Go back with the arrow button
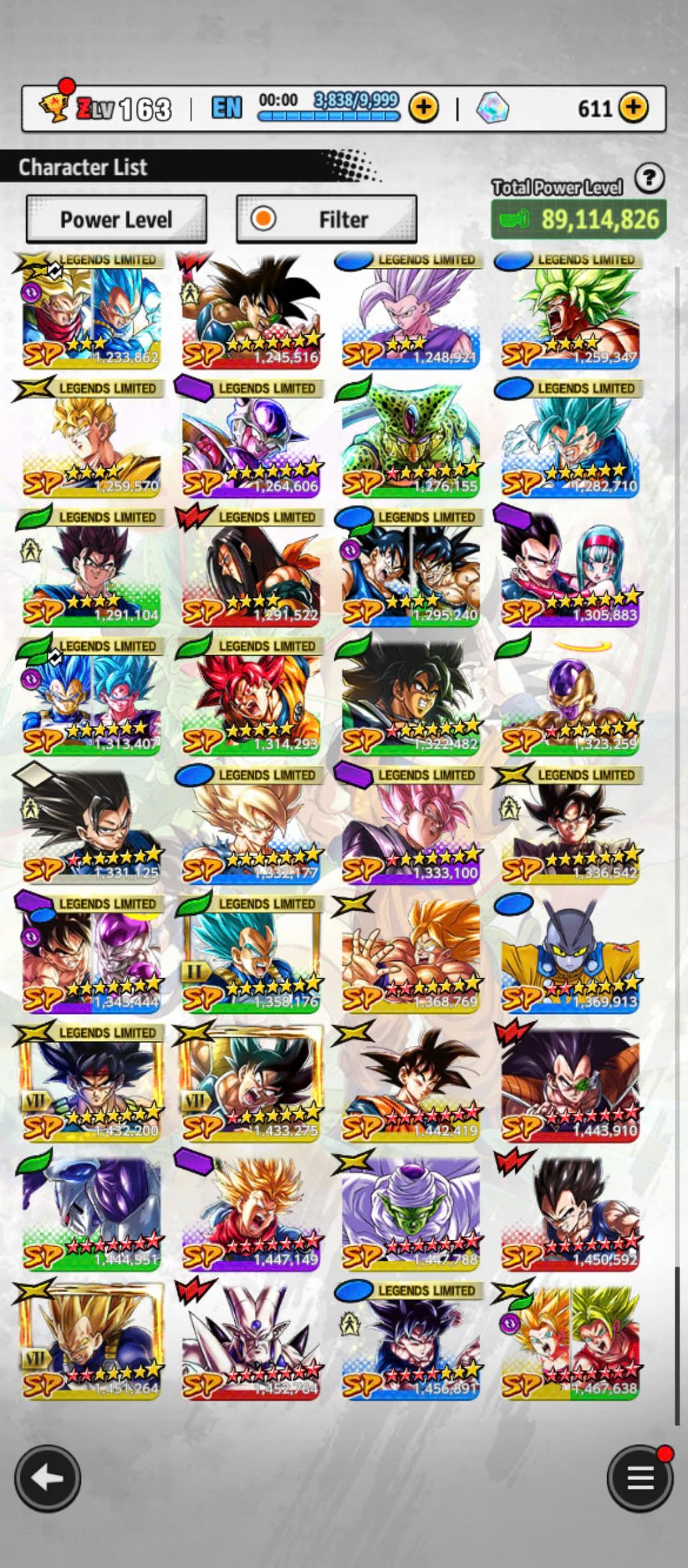 tap(48, 1478)
